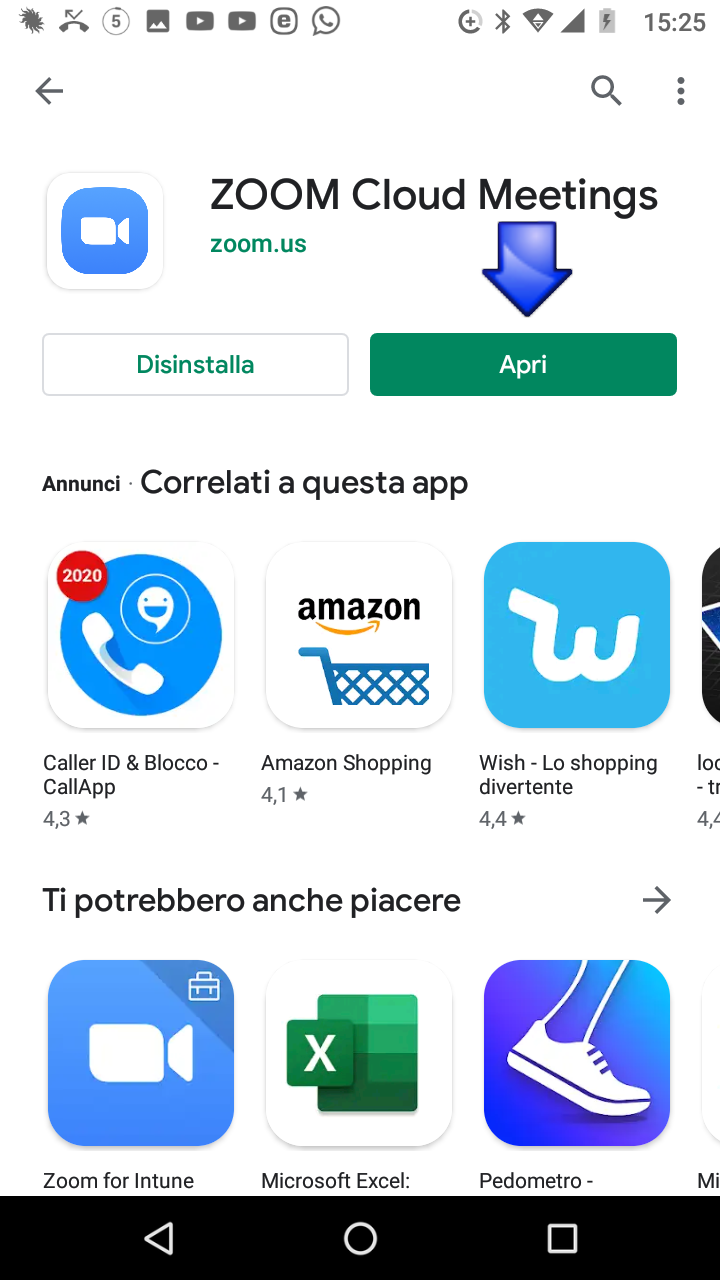Open recent apps with the square navigation button
Viewport: 720px width, 1280px height.
pos(562,1238)
